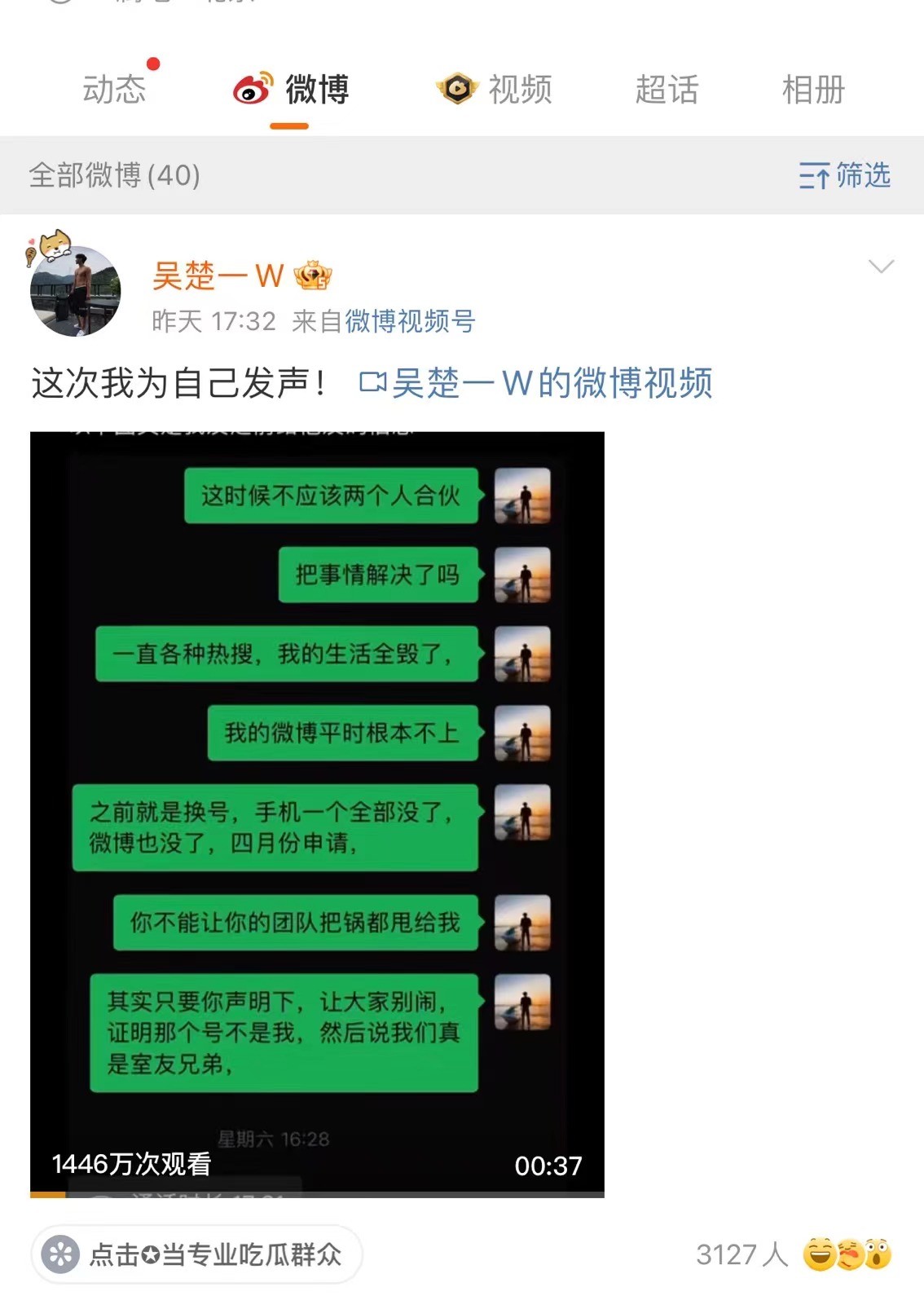This screenshot has width=924, height=1309.
Task: Switch to the 视频 tab
Action: (495, 89)
